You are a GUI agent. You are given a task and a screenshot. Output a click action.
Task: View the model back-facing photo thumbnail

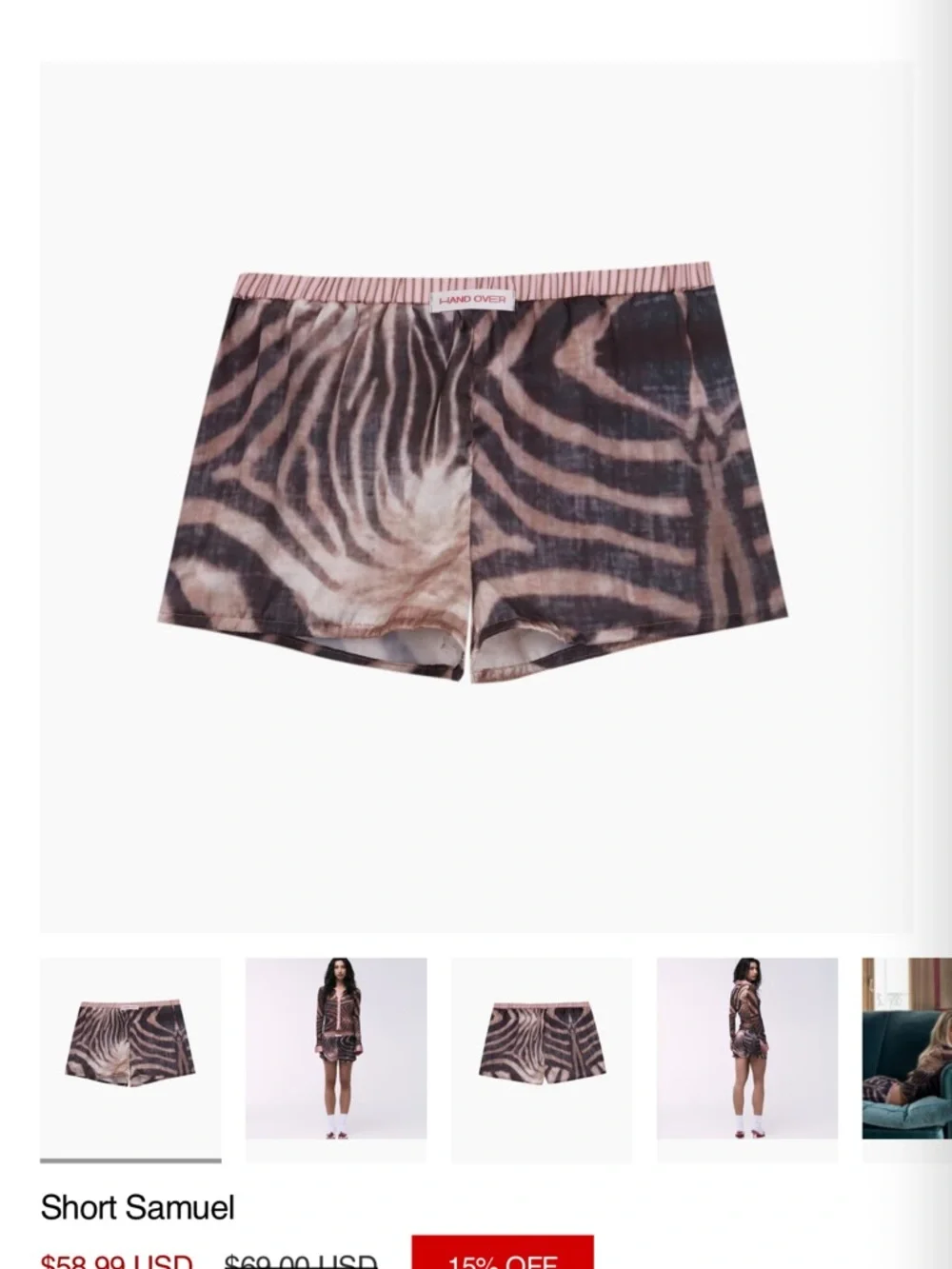(746, 1048)
